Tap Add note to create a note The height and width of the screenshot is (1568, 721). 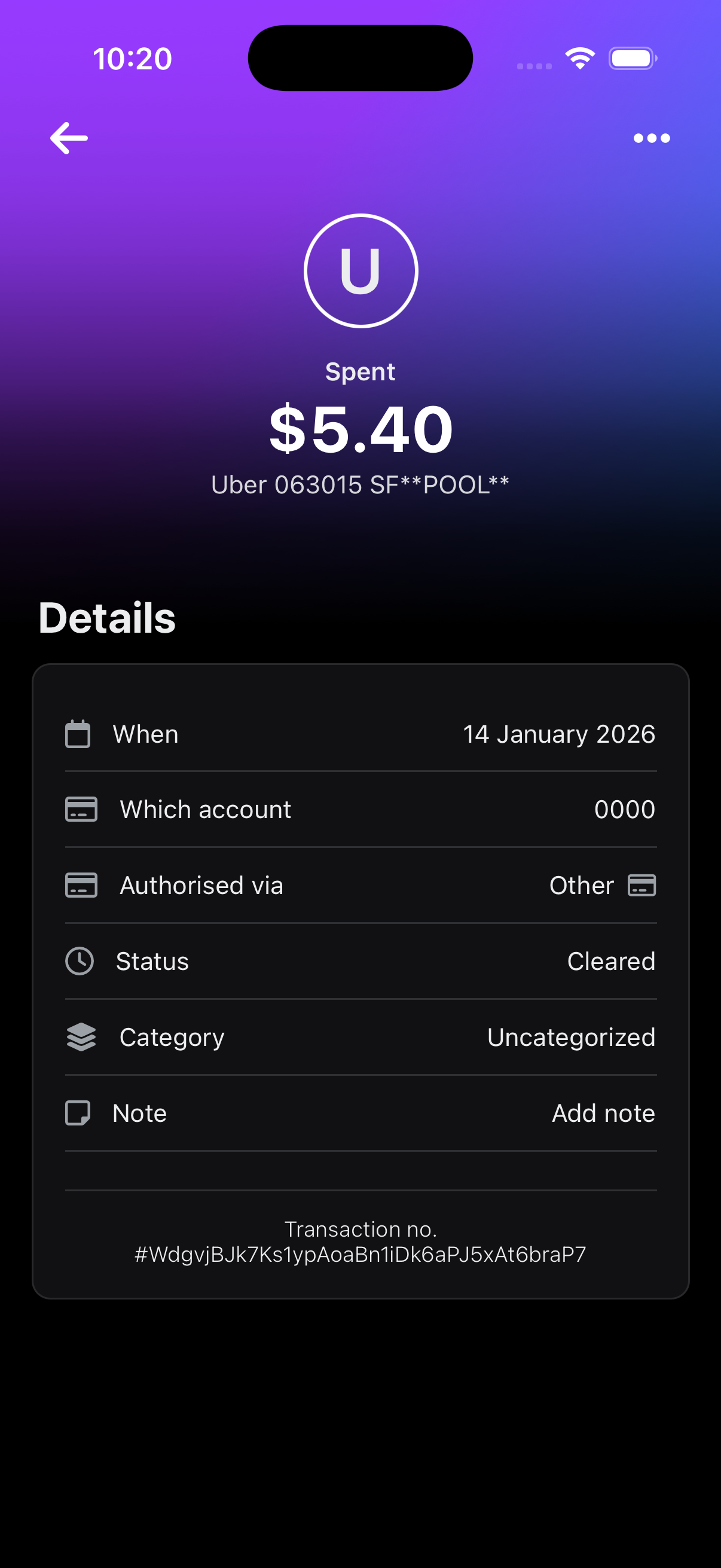pyautogui.click(x=603, y=1113)
